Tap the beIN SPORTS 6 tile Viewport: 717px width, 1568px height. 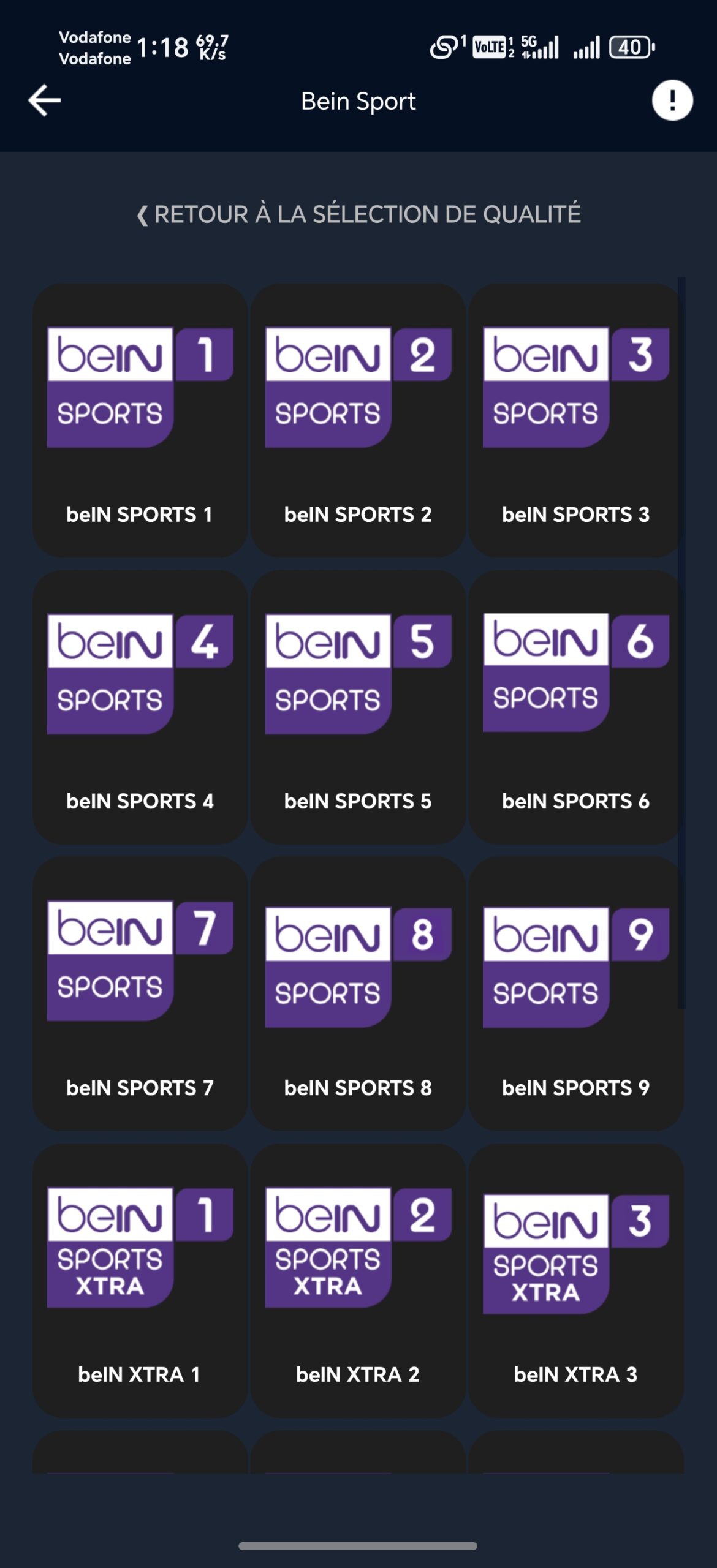point(575,707)
